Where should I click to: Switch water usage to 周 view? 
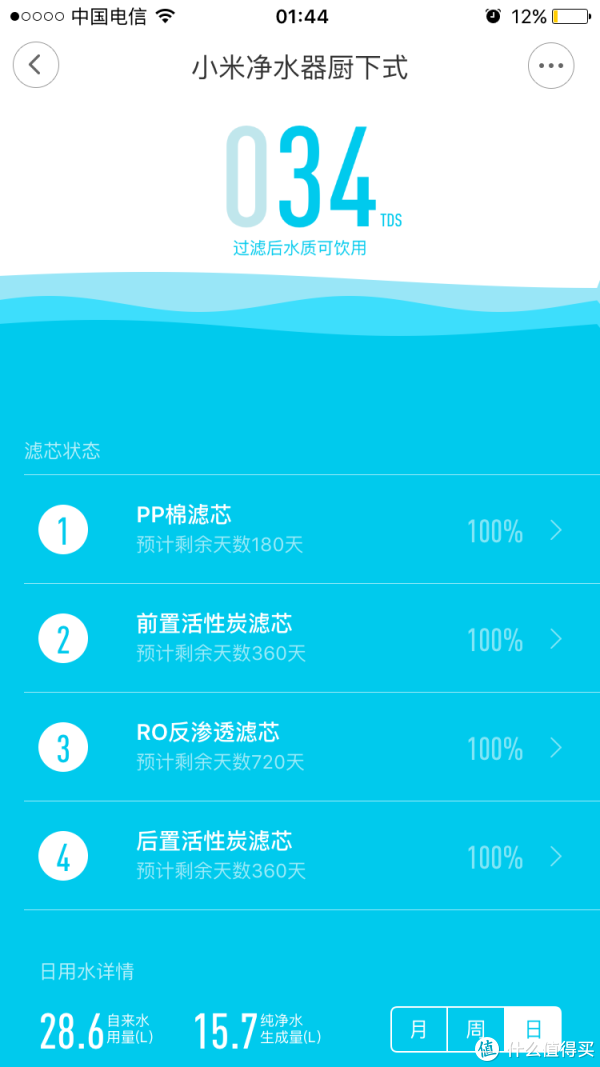(476, 1029)
